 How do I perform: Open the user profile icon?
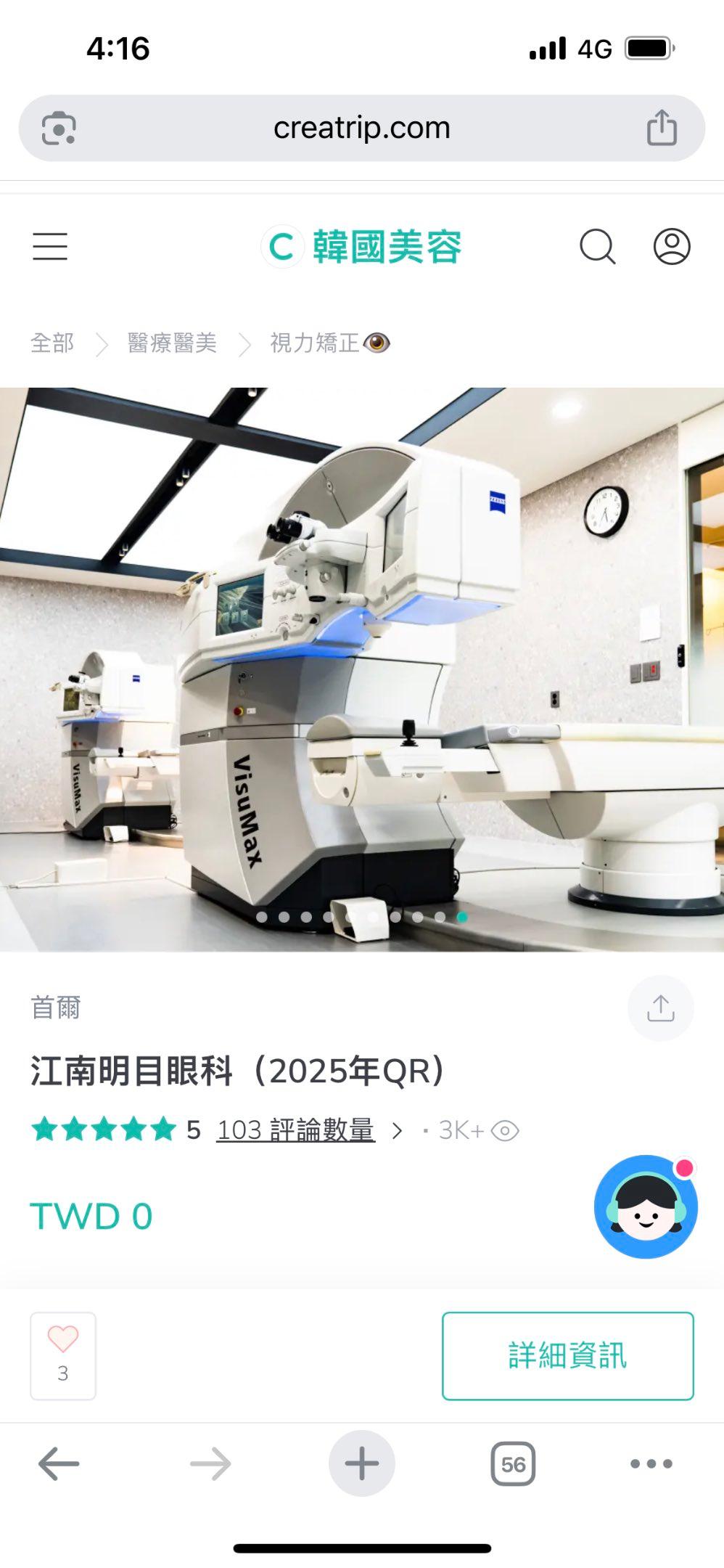tap(672, 247)
